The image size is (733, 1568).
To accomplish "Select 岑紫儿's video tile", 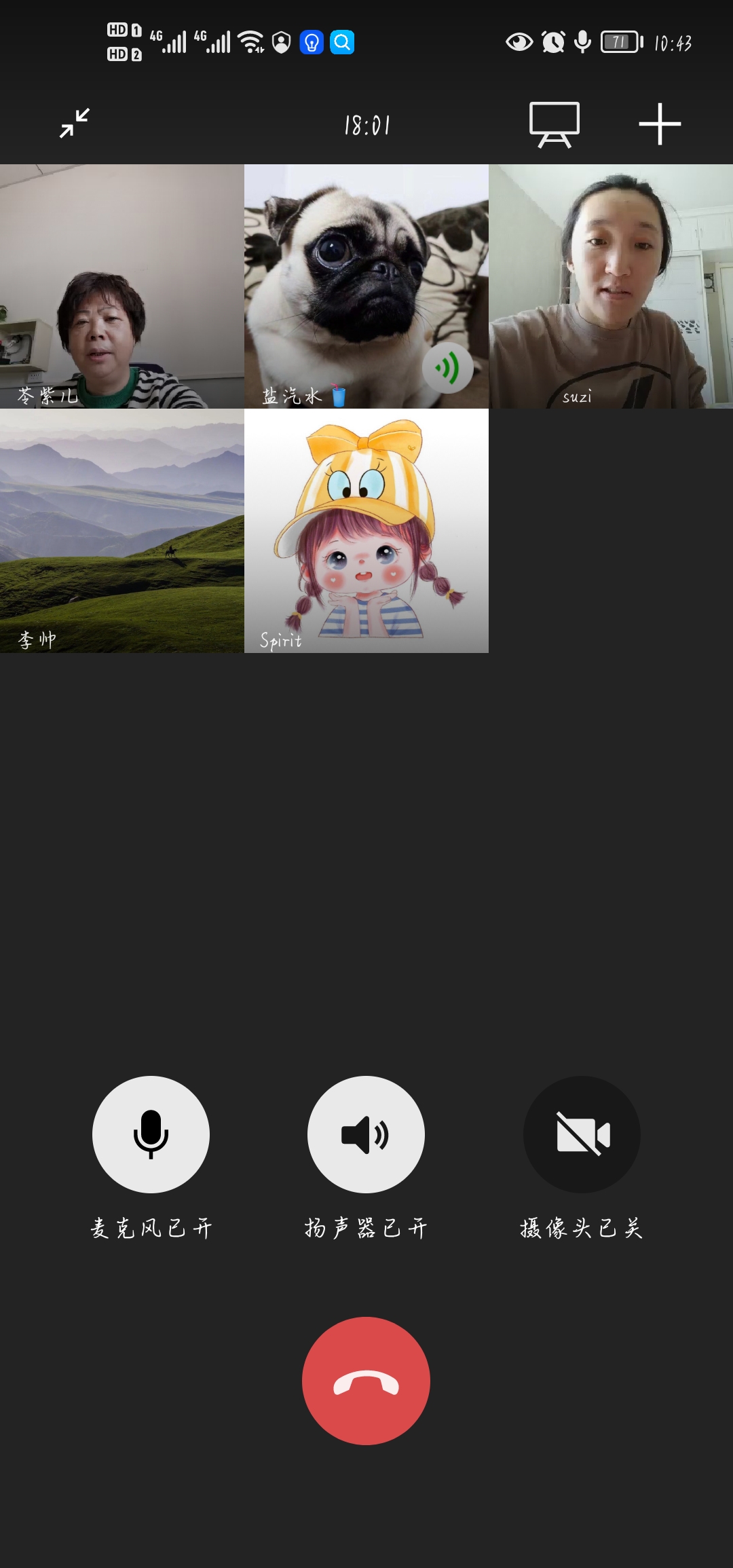I will pos(122,286).
